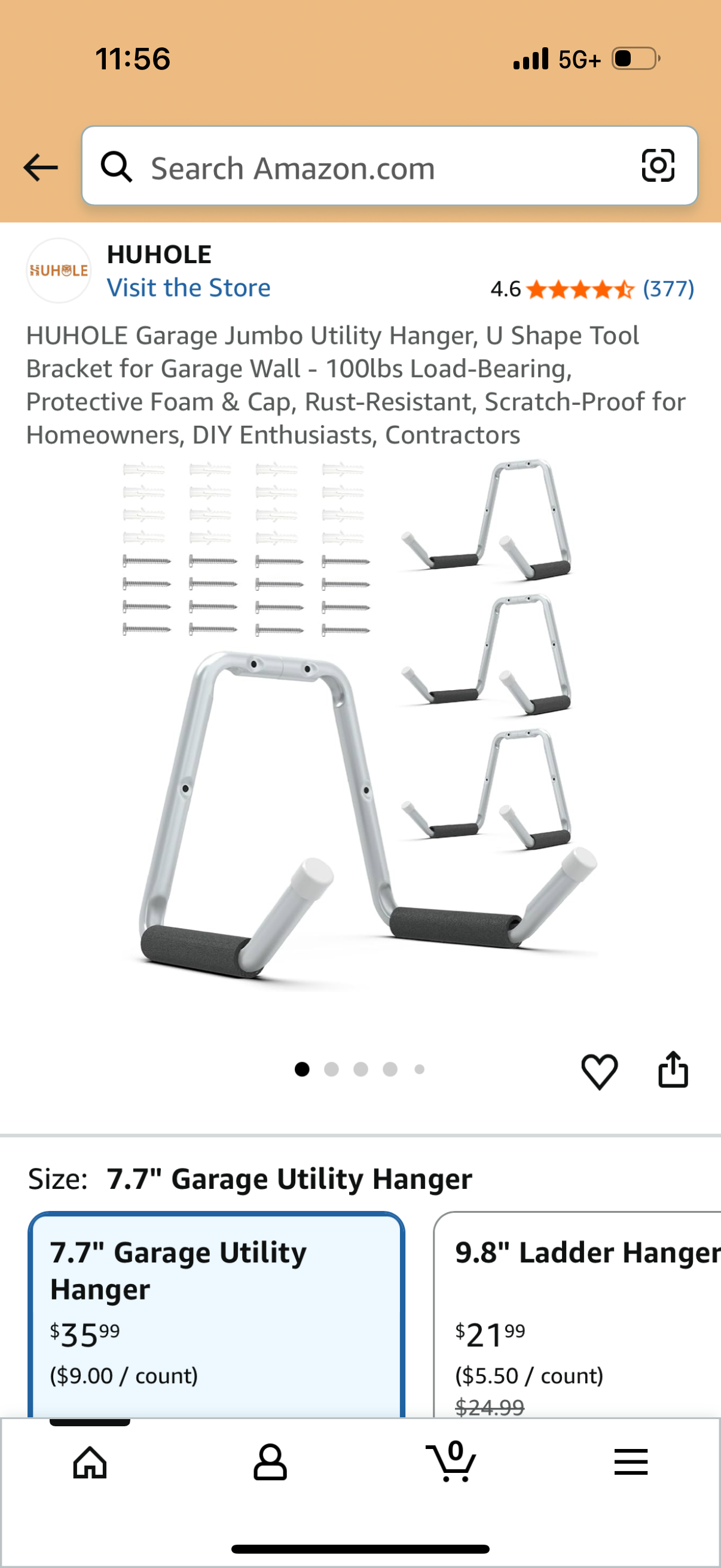721x1568 pixels.
Task: Choose the 9.8" Ladder Hanger option
Action: pyautogui.click(x=578, y=1308)
